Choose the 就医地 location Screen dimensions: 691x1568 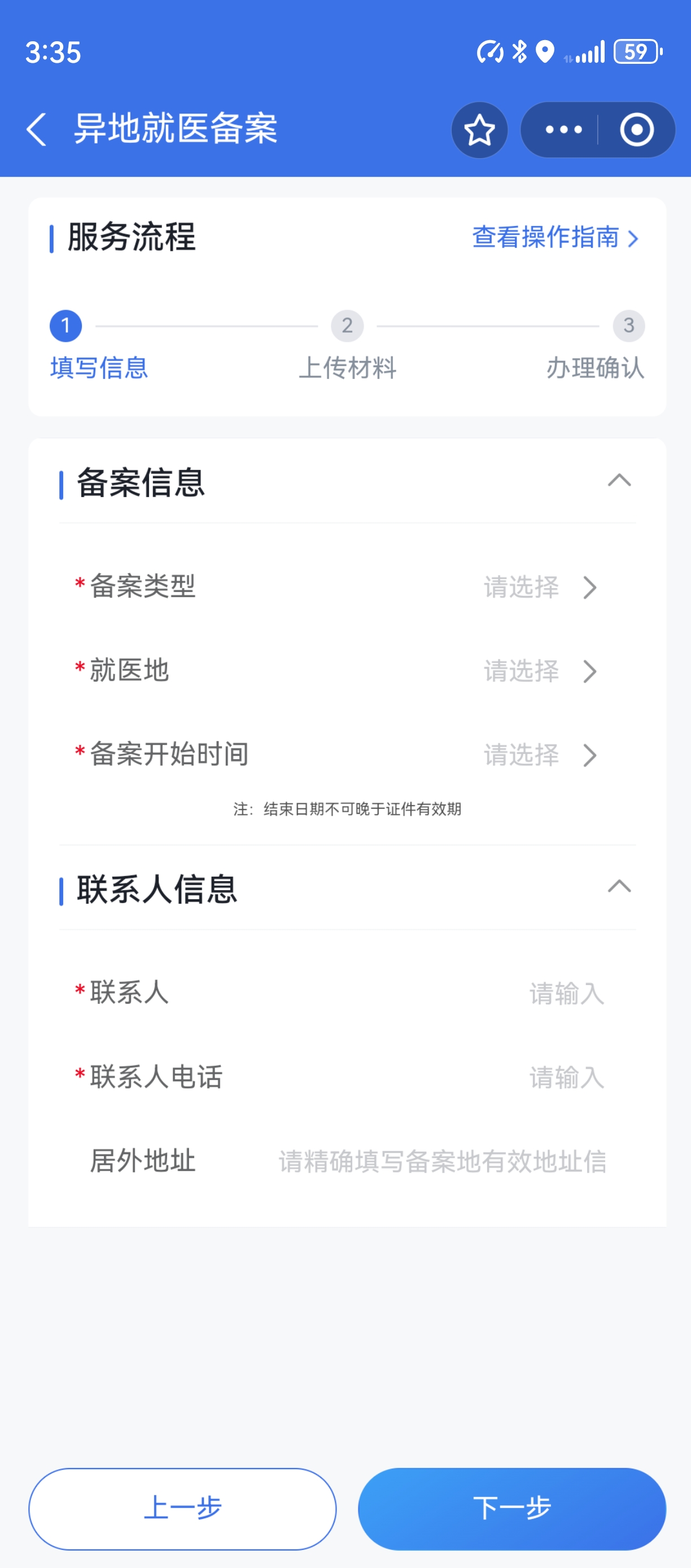point(539,672)
